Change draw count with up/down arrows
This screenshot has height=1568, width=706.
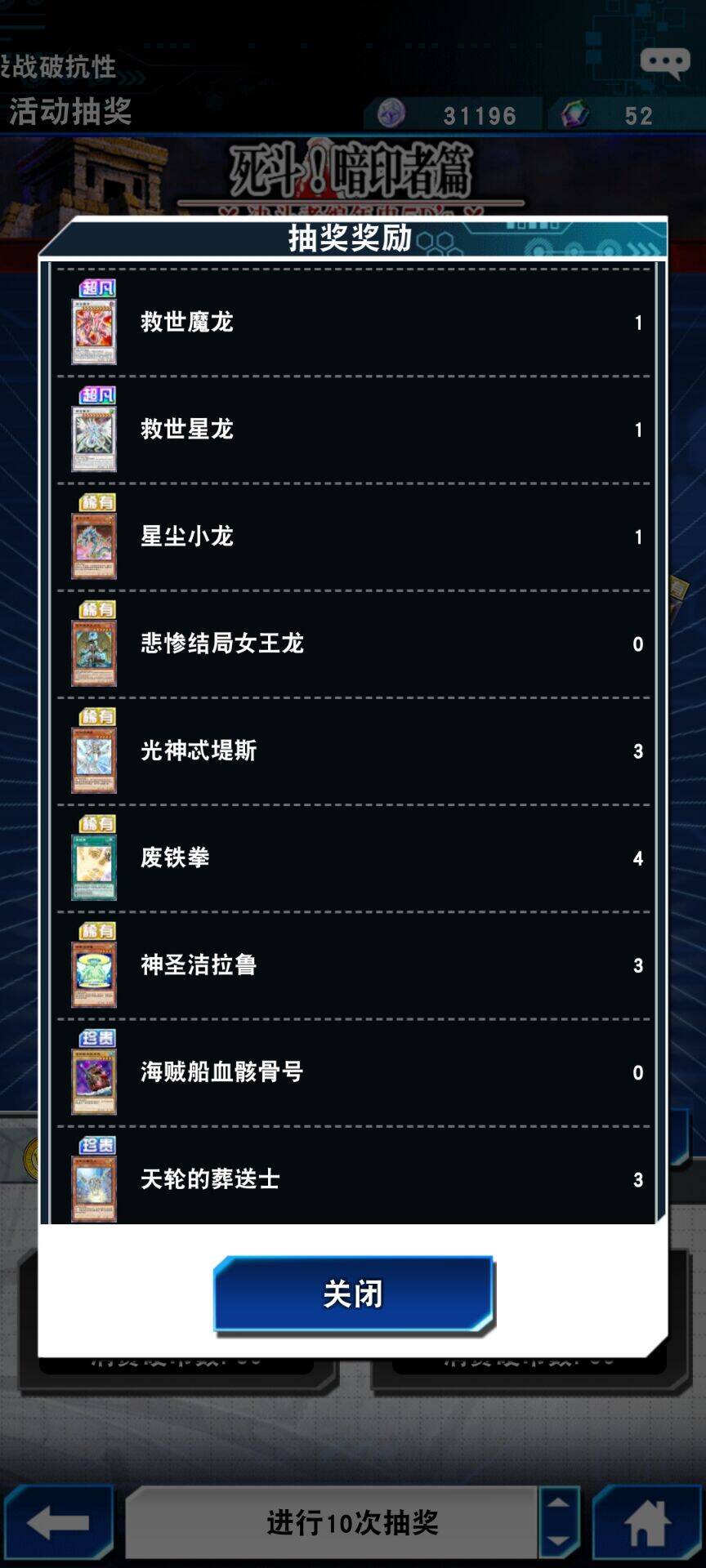559,1521
